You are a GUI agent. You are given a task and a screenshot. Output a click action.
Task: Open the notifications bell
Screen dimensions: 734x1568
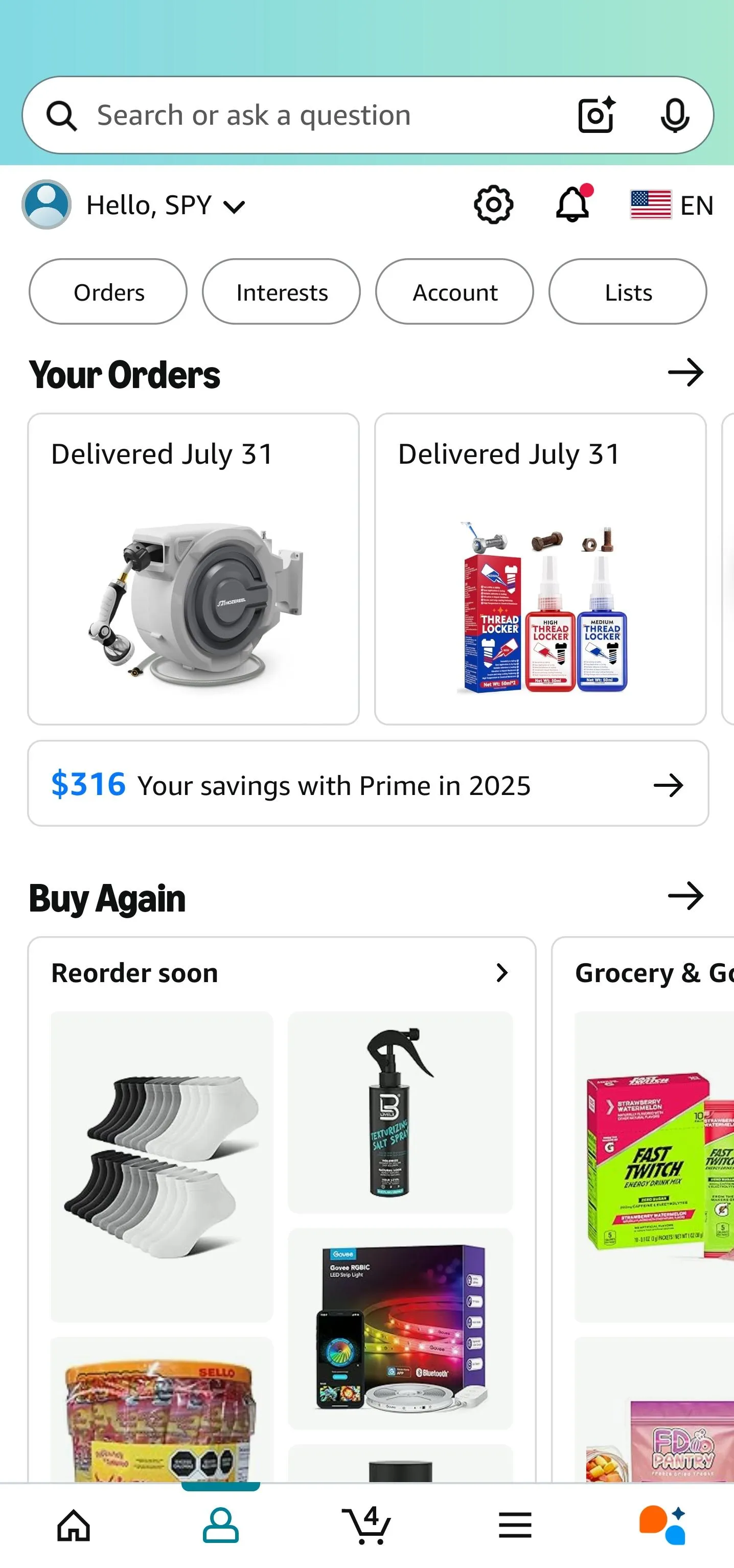tap(572, 205)
